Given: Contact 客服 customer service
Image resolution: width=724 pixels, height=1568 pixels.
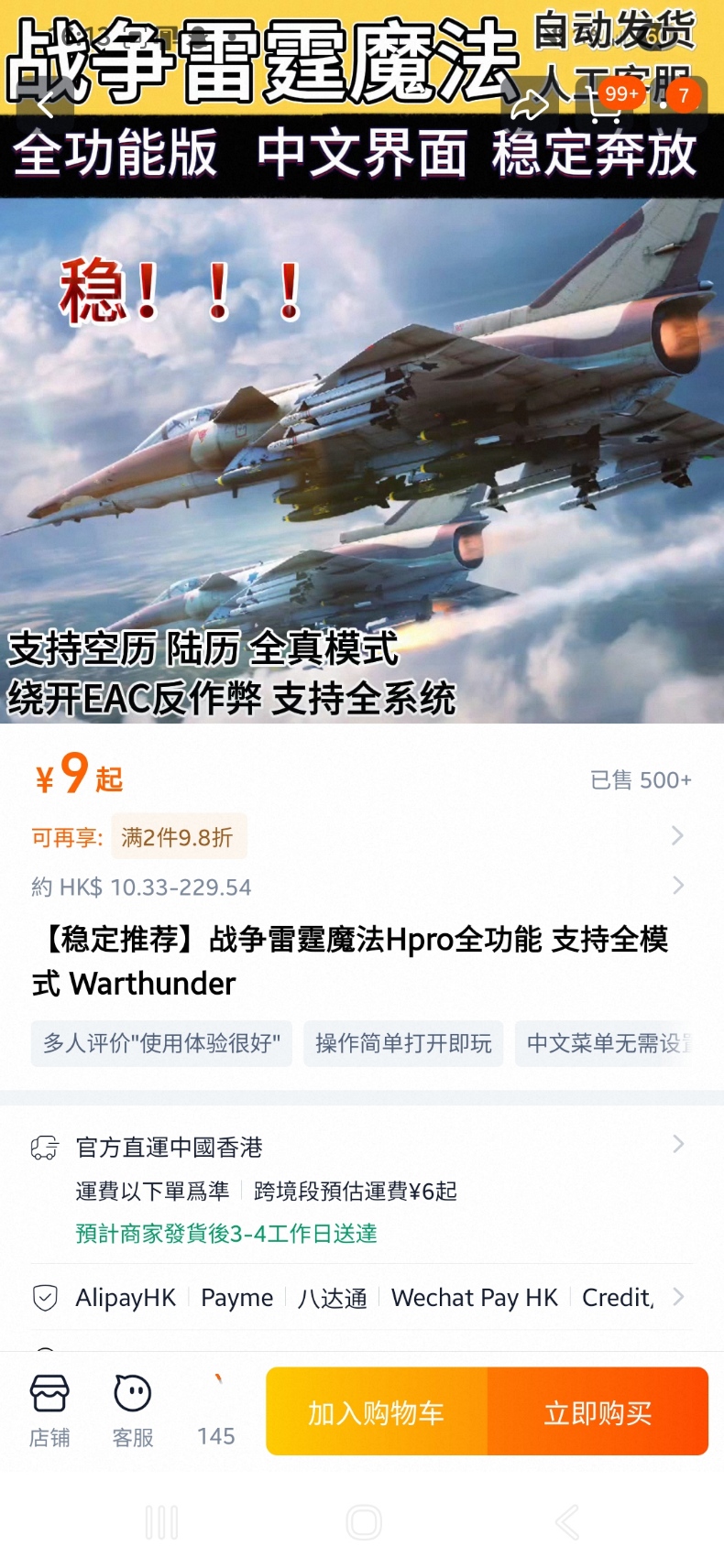Looking at the screenshot, I should [x=133, y=1410].
